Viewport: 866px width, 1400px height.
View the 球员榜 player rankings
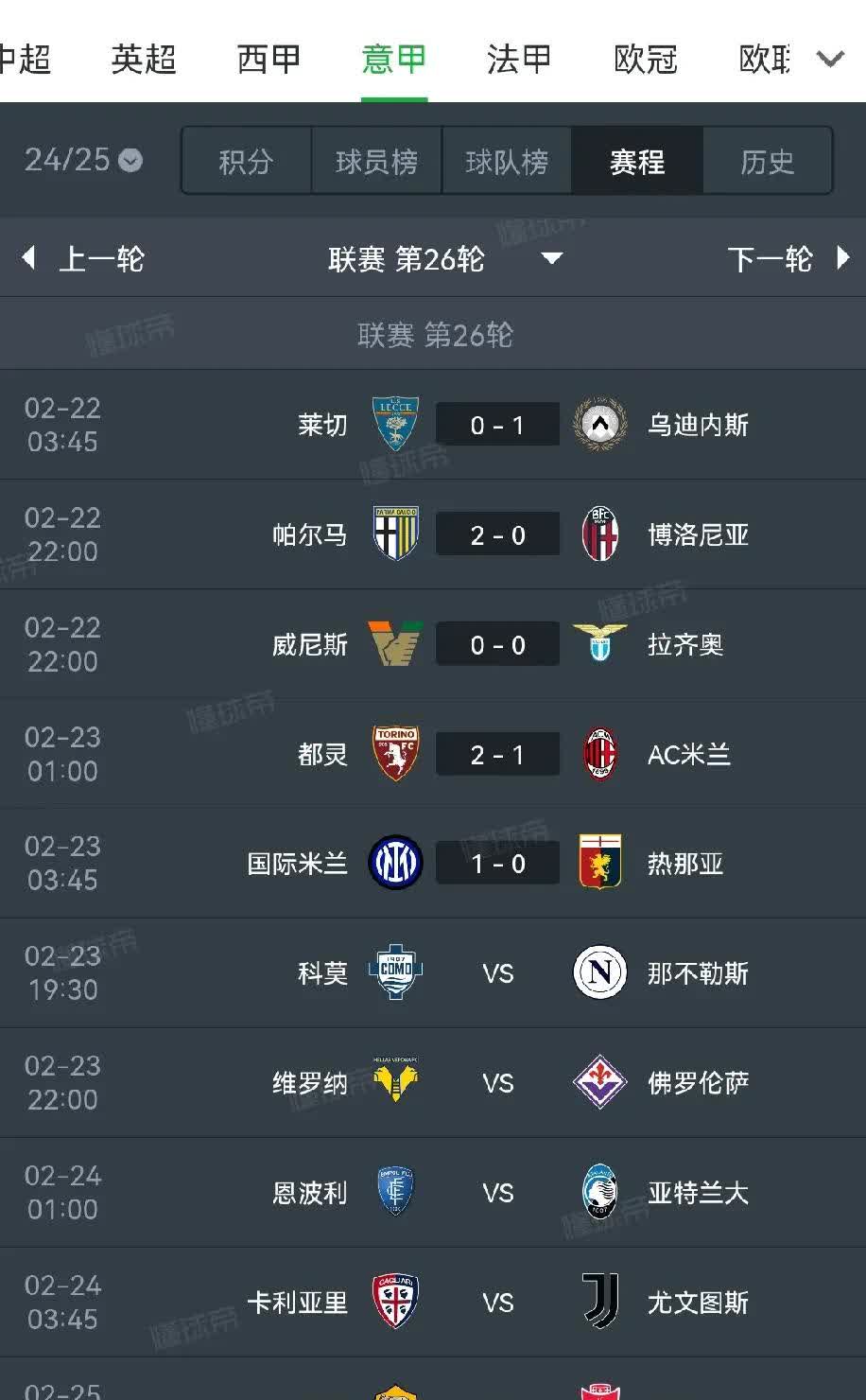[x=376, y=162]
